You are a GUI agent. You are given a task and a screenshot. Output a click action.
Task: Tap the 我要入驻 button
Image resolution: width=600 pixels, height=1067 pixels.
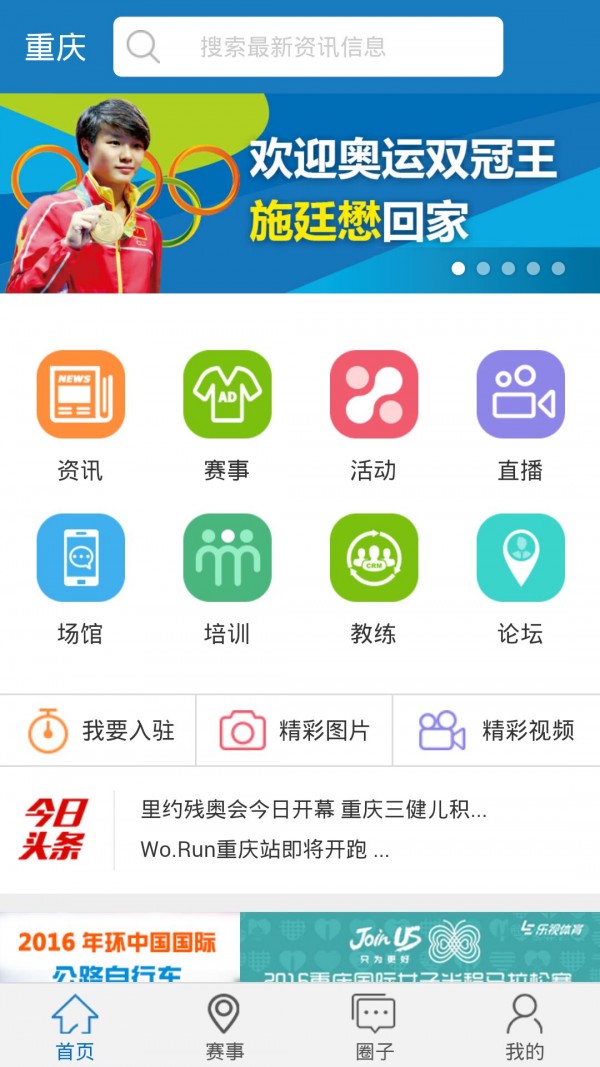98,731
